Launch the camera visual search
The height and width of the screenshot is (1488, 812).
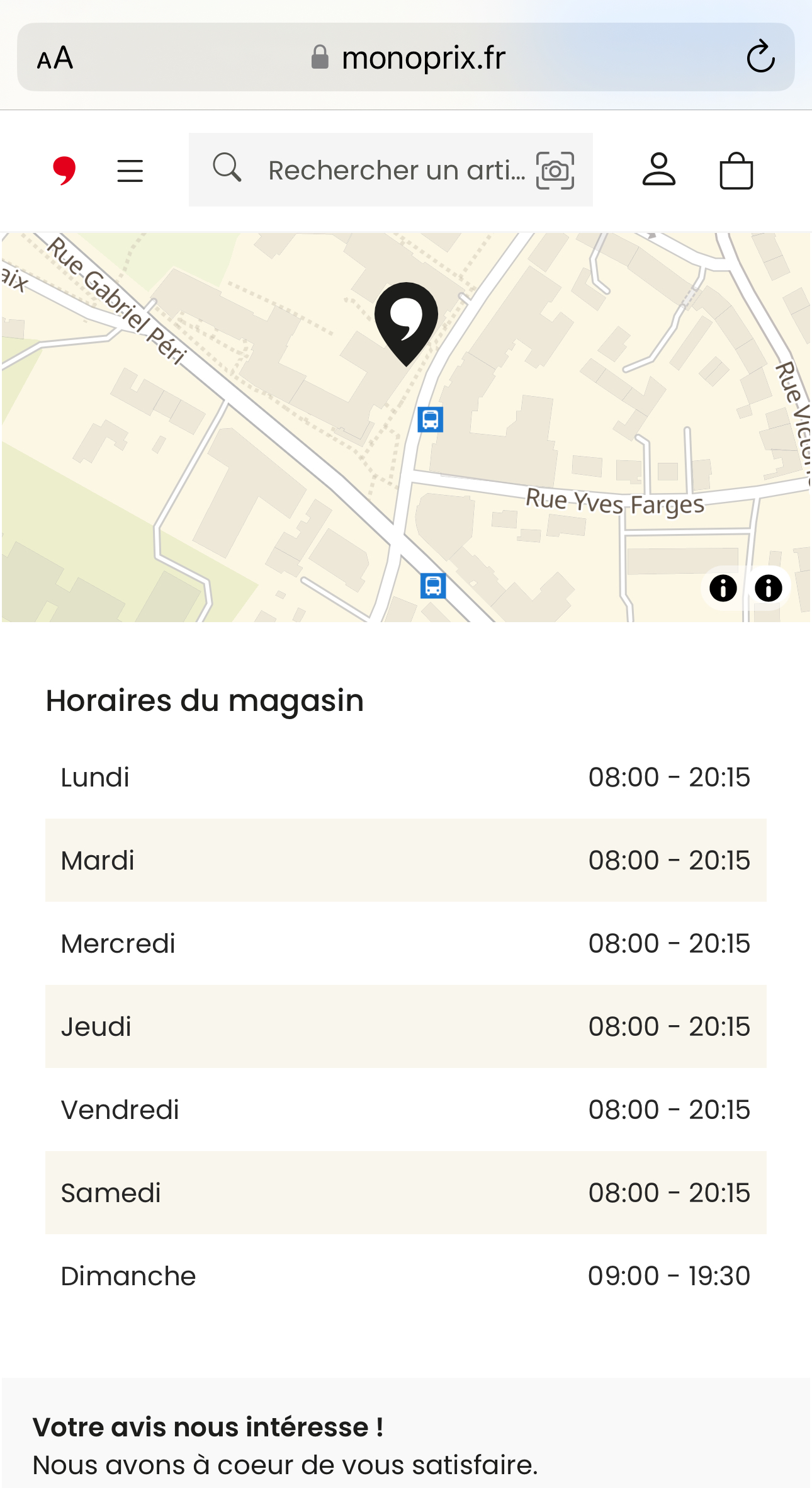[555, 171]
